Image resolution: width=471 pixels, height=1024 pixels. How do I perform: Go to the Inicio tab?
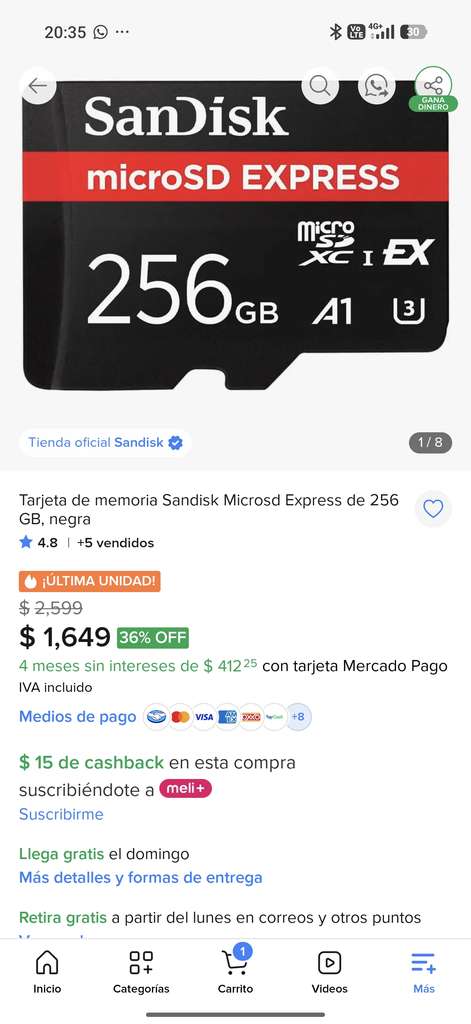coord(47,972)
